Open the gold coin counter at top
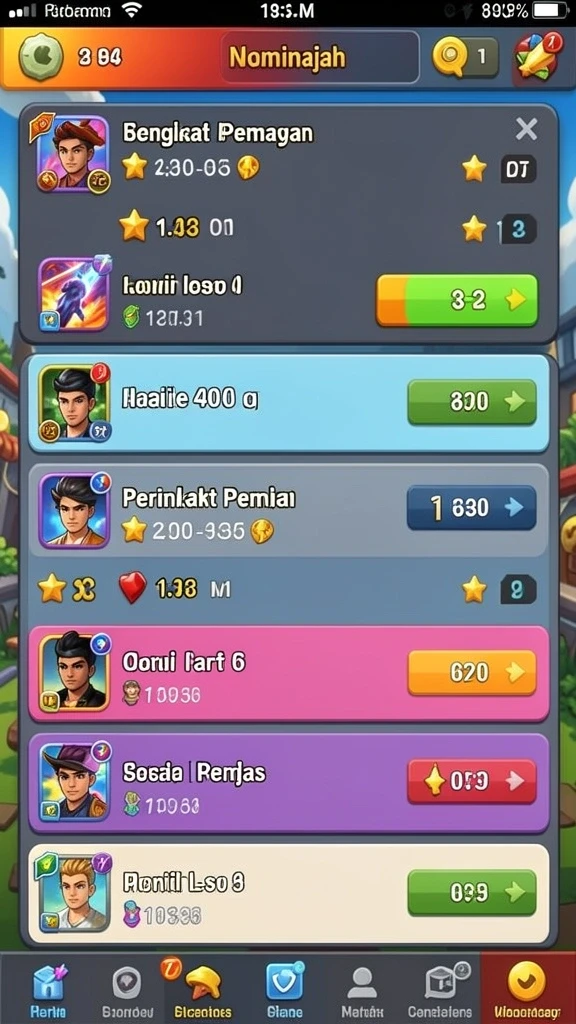Viewport: 576px width, 1024px height. [464, 57]
